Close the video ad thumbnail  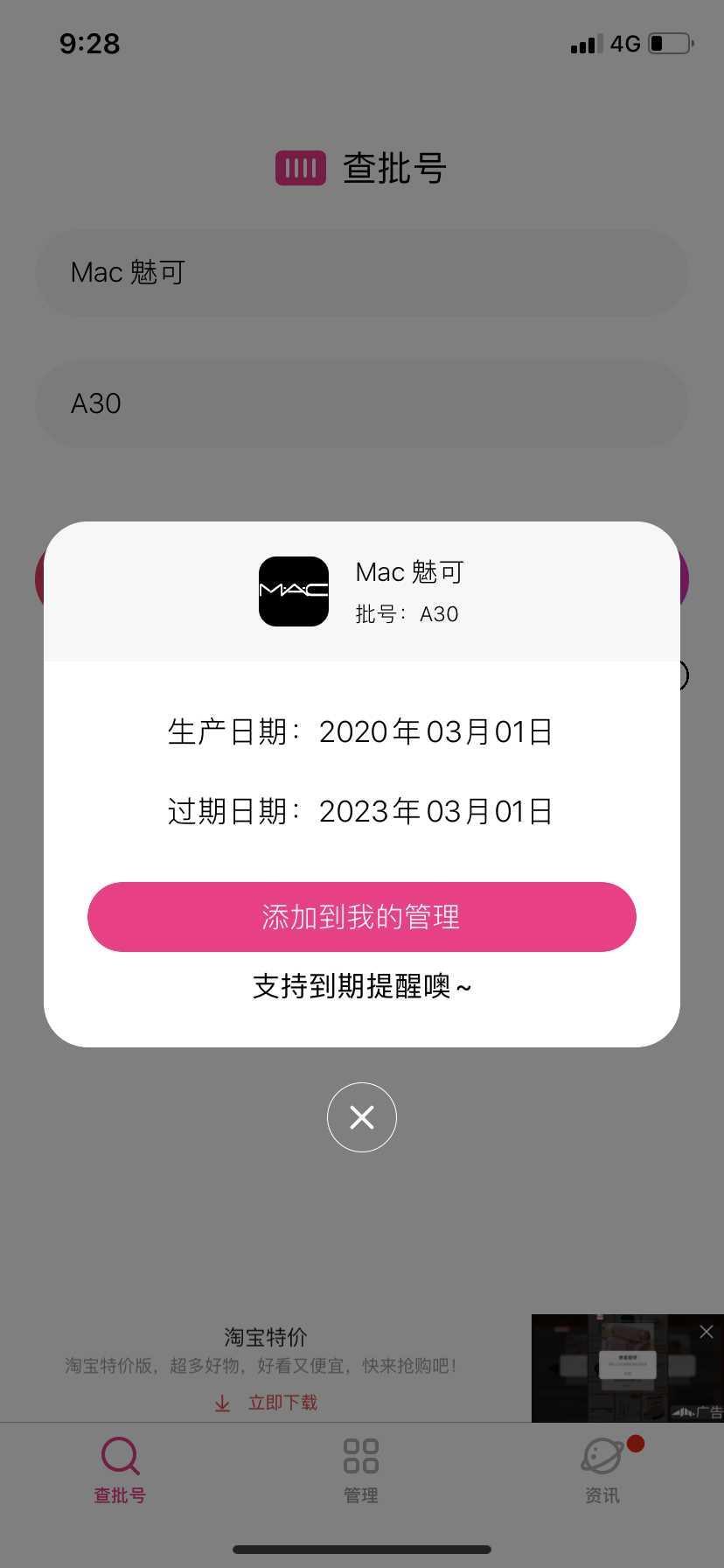point(707,1332)
